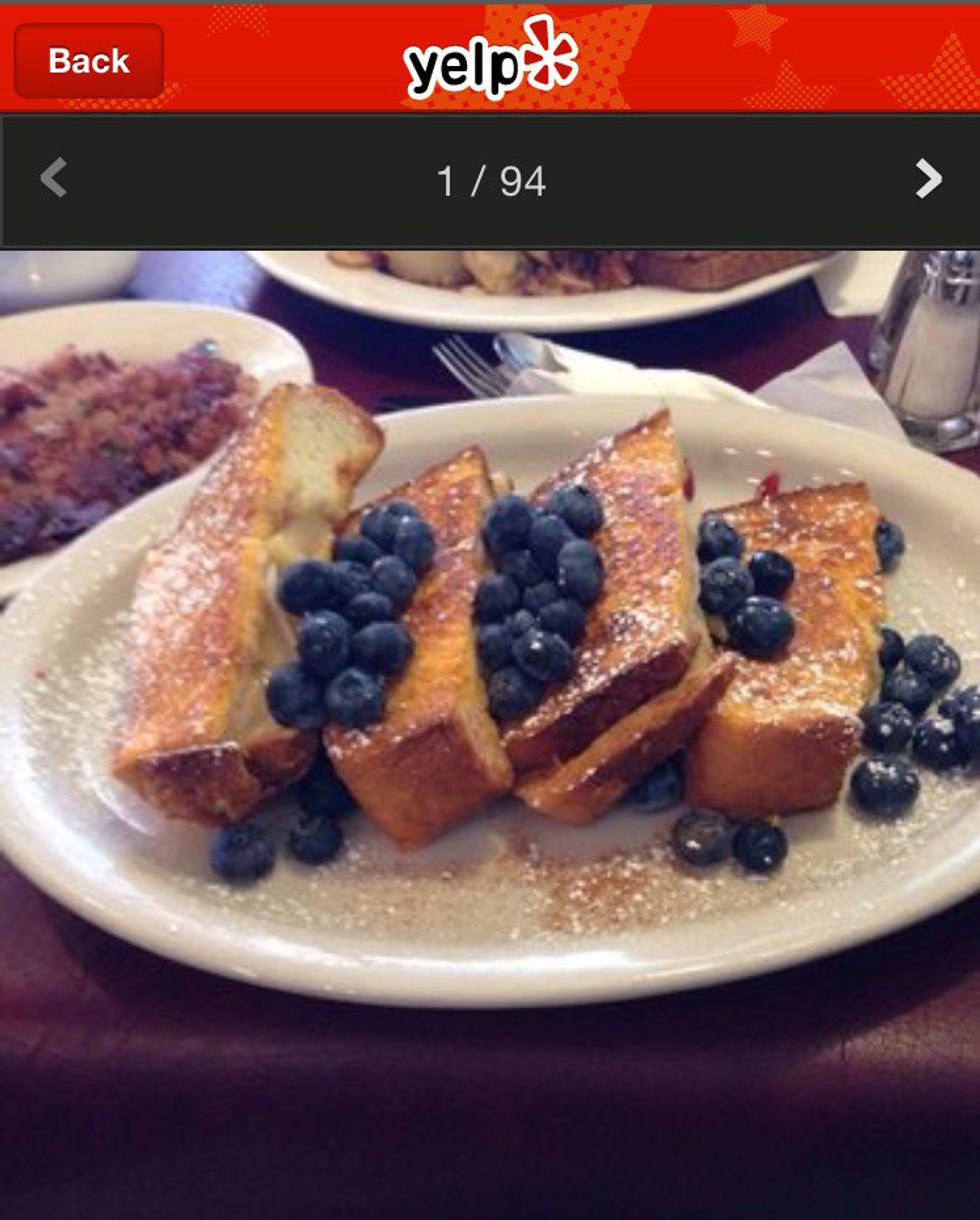Open the French toast photo
Image resolution: width=980 pixels, height=1220 pixels.
(x=490, y=680)
